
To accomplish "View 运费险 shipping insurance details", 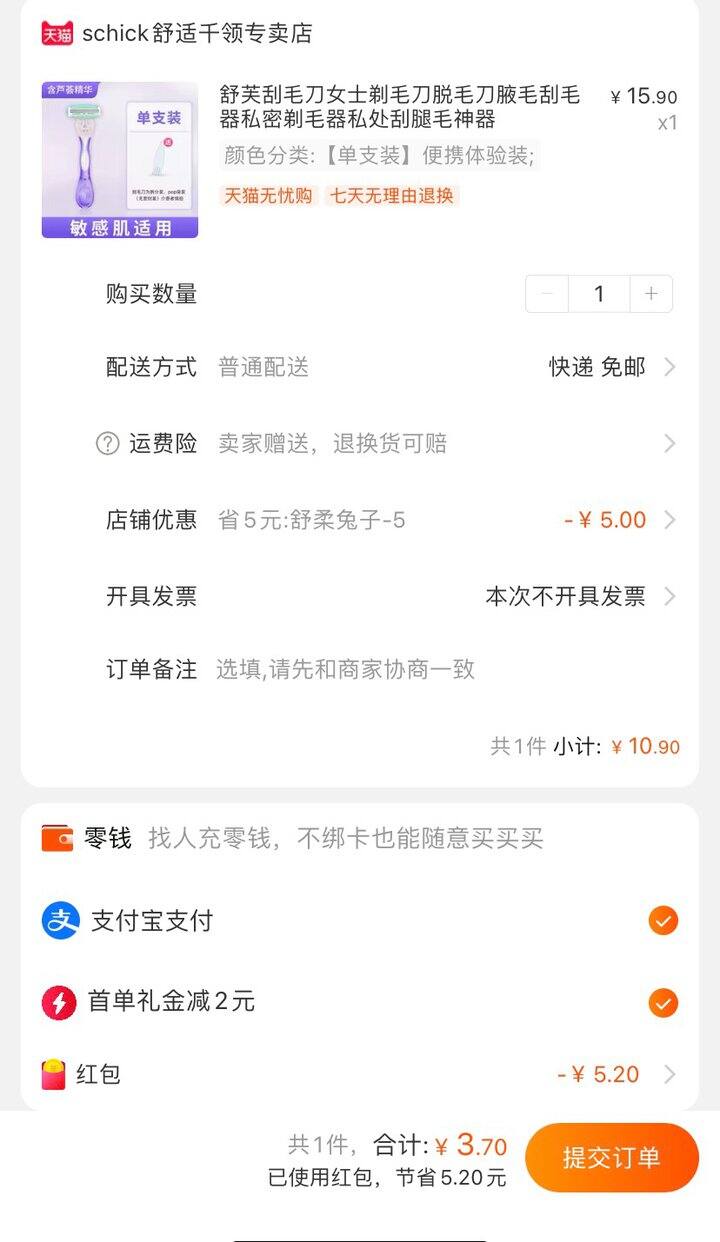I will [391, 443].
